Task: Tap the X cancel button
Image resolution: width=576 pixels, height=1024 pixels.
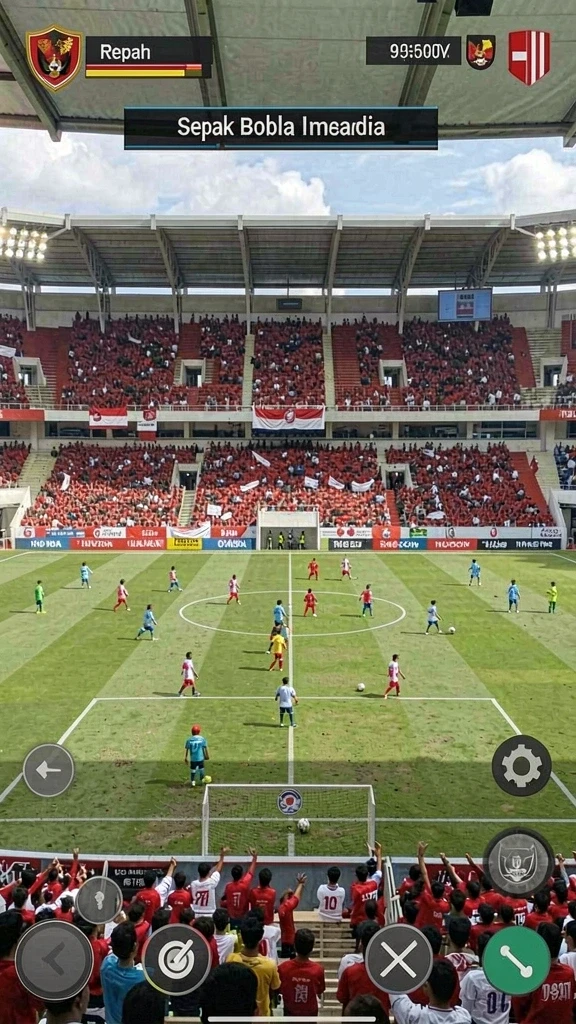Action: 398,959
